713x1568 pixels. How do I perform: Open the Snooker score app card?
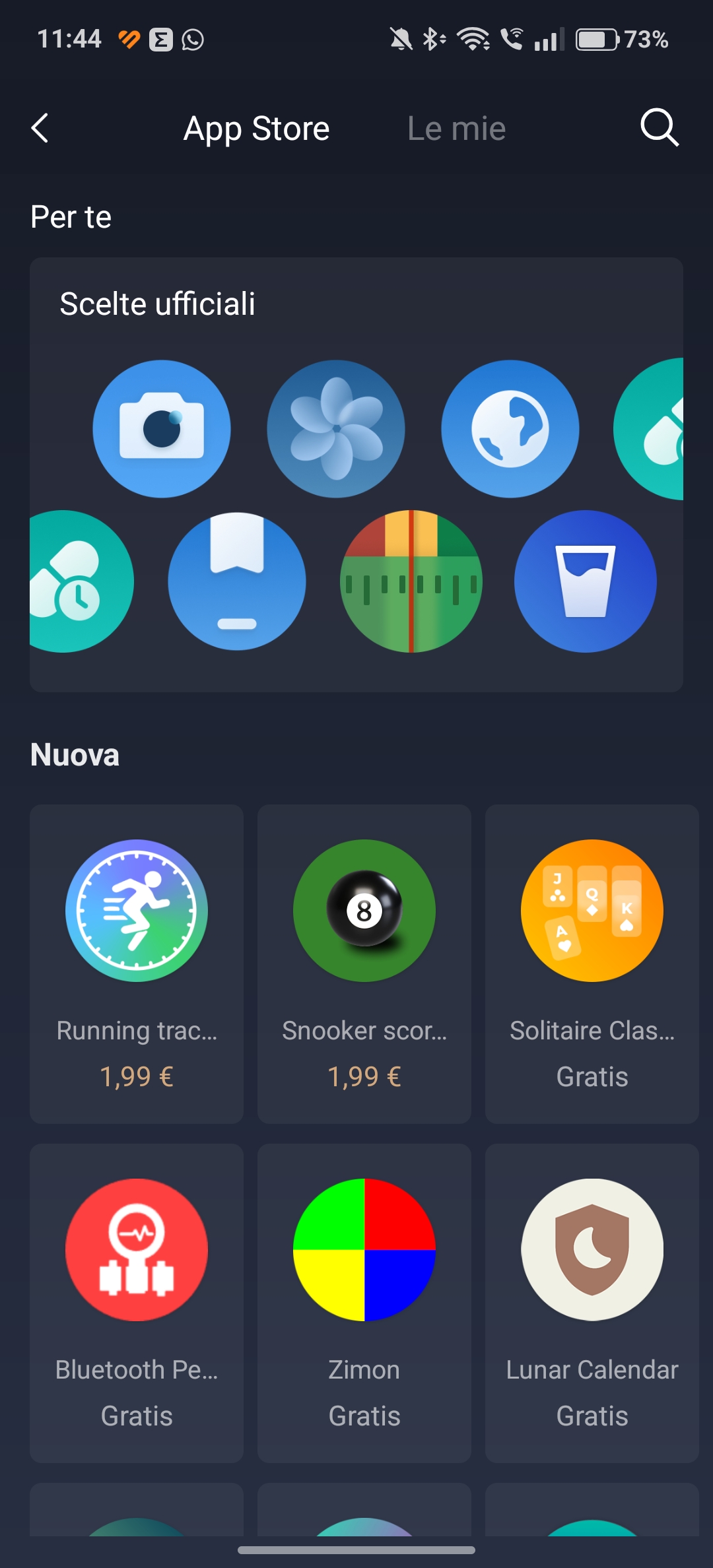pyautogui.click(x=364, y=964)
